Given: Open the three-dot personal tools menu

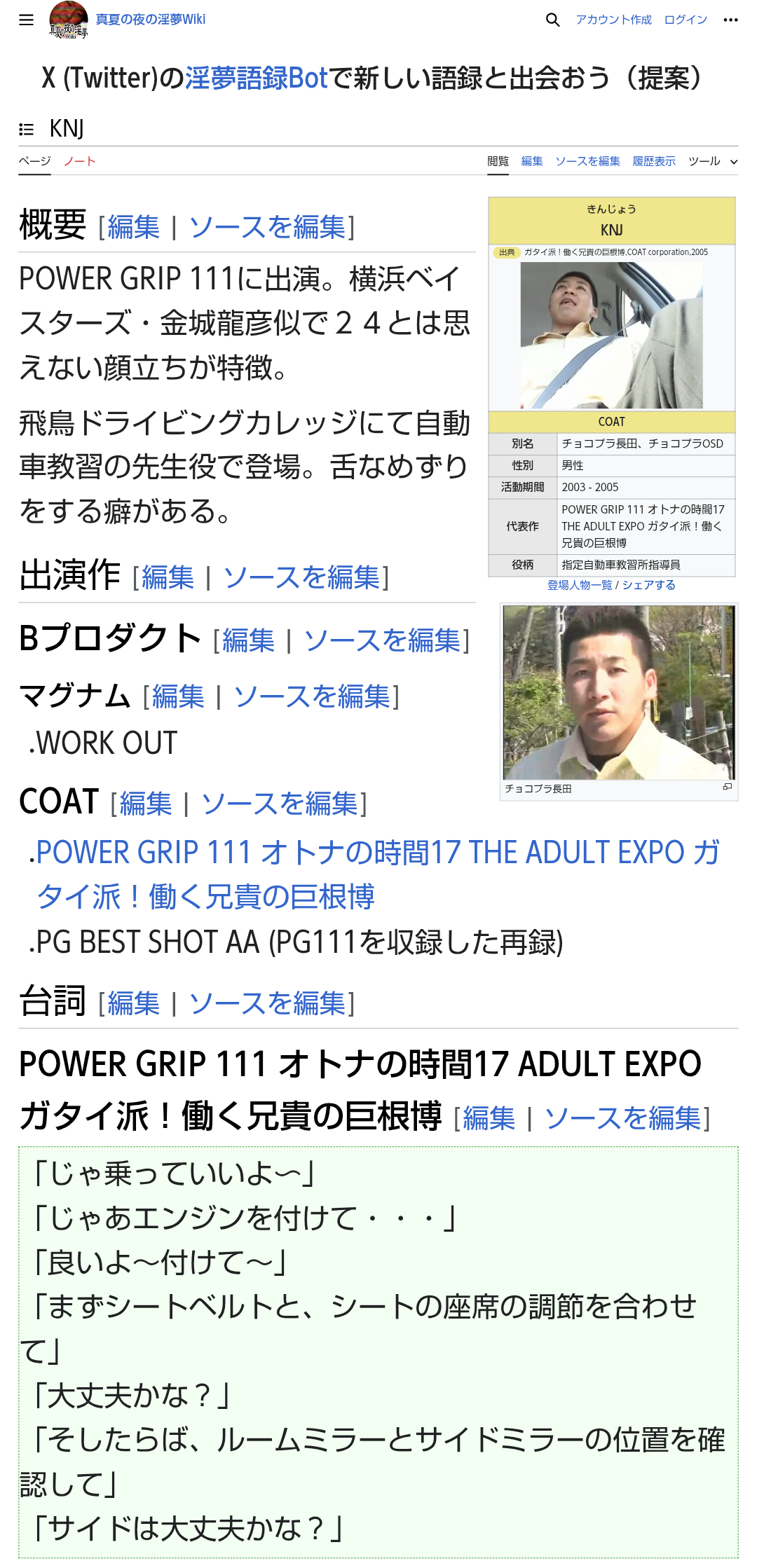Looking at the screenshot, I should pyautogui.click(x=730, y=20).
